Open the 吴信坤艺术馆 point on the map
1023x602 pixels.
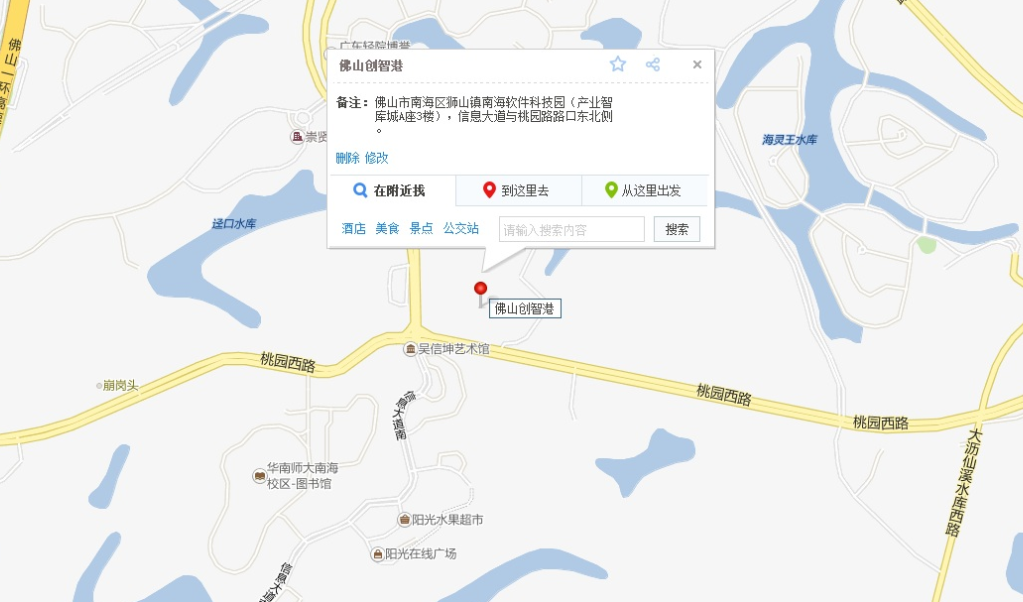coord(410,349)
